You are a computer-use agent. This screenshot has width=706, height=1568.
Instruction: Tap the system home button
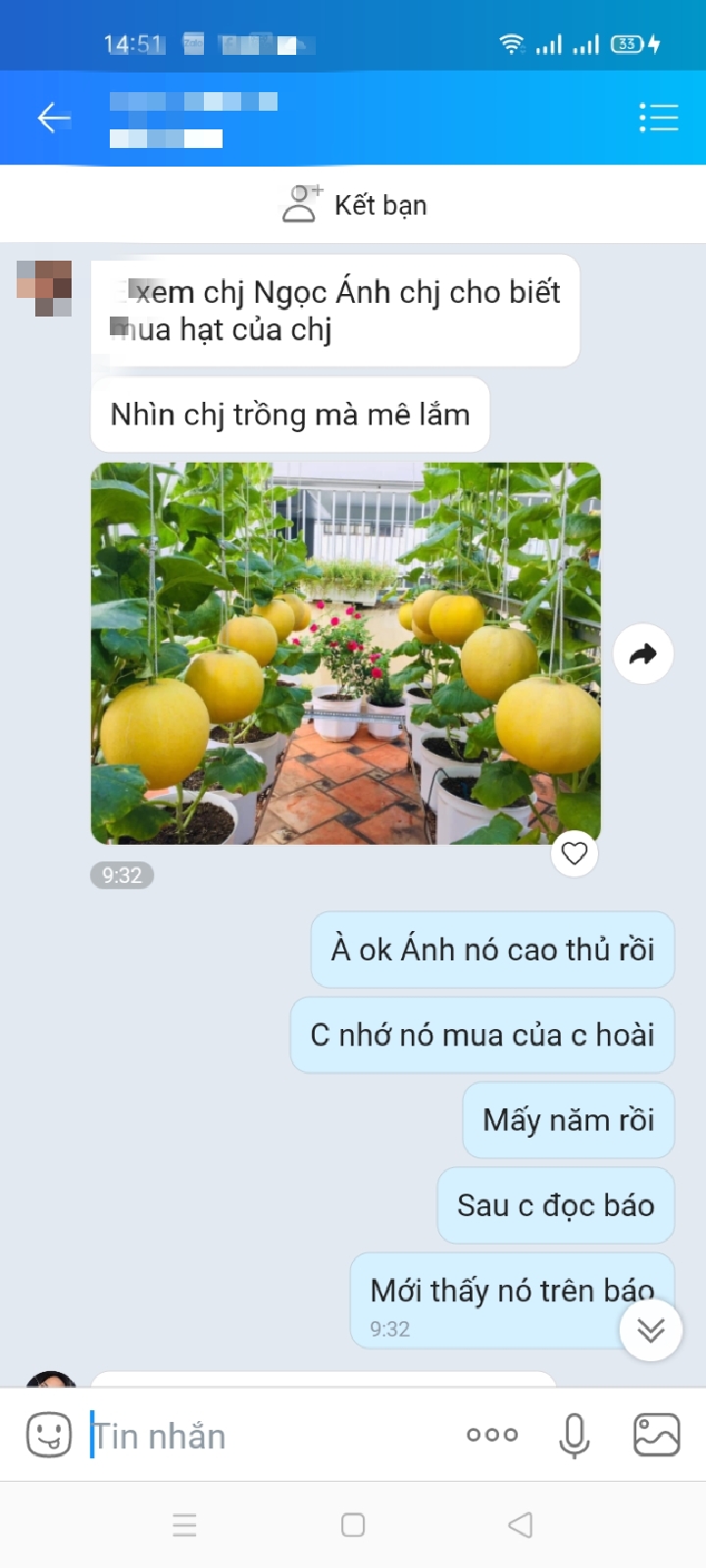pyautogui.click(x=353, y=1525)
